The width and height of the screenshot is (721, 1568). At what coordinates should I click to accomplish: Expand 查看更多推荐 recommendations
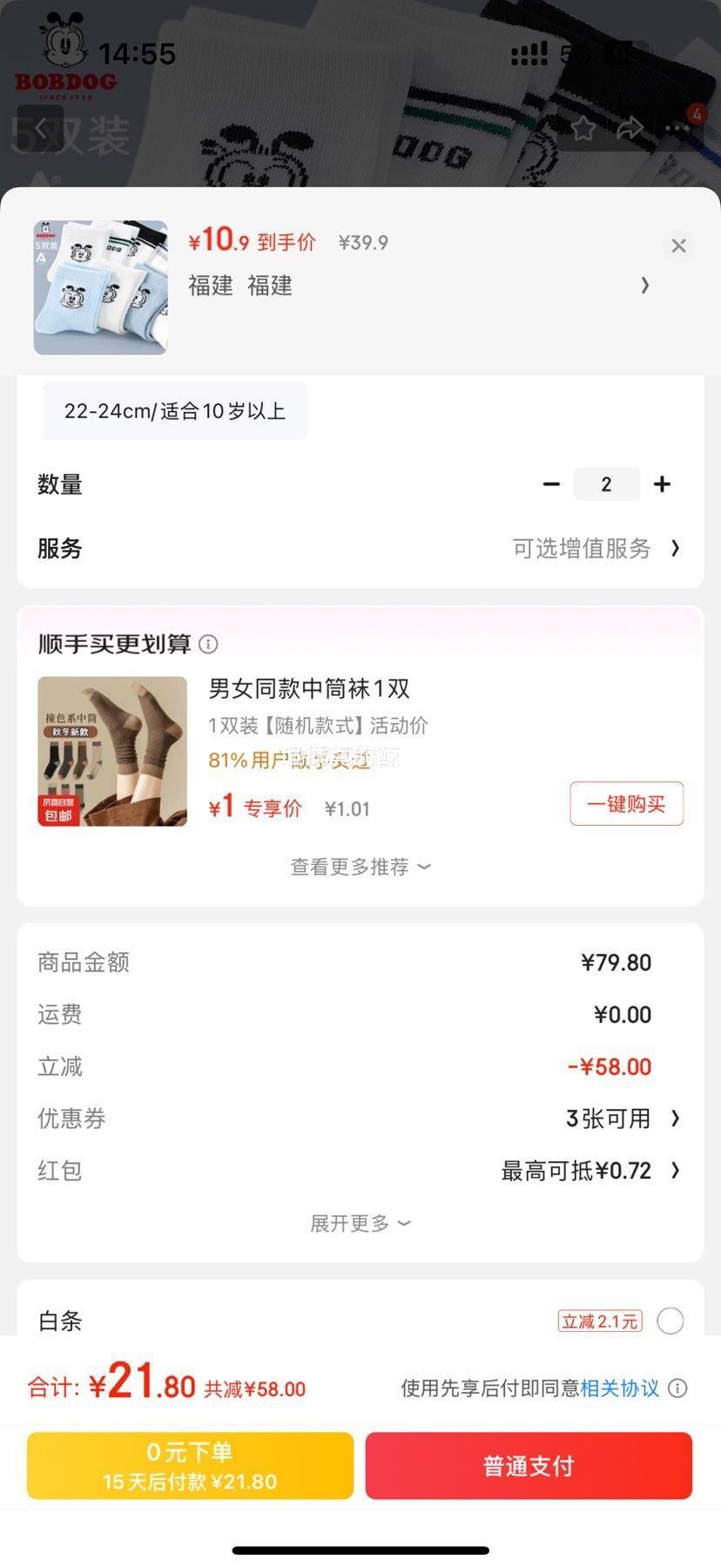coord(360,867)
